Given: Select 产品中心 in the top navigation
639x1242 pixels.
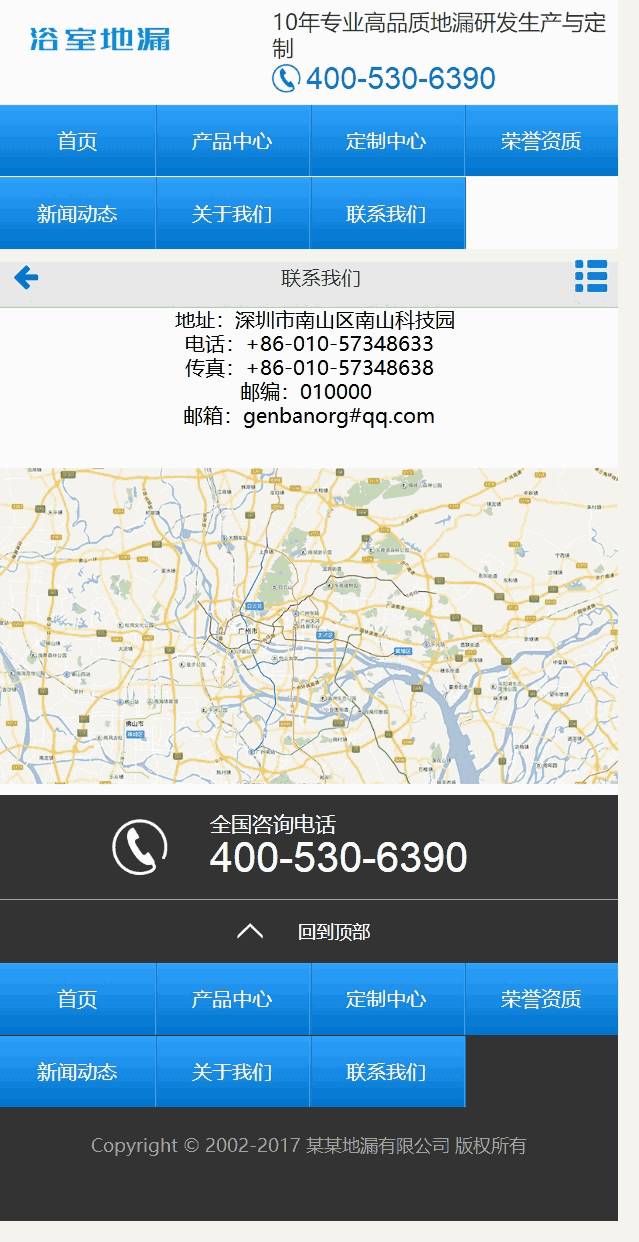Looking at the screenshot, I should pos(233,141).
